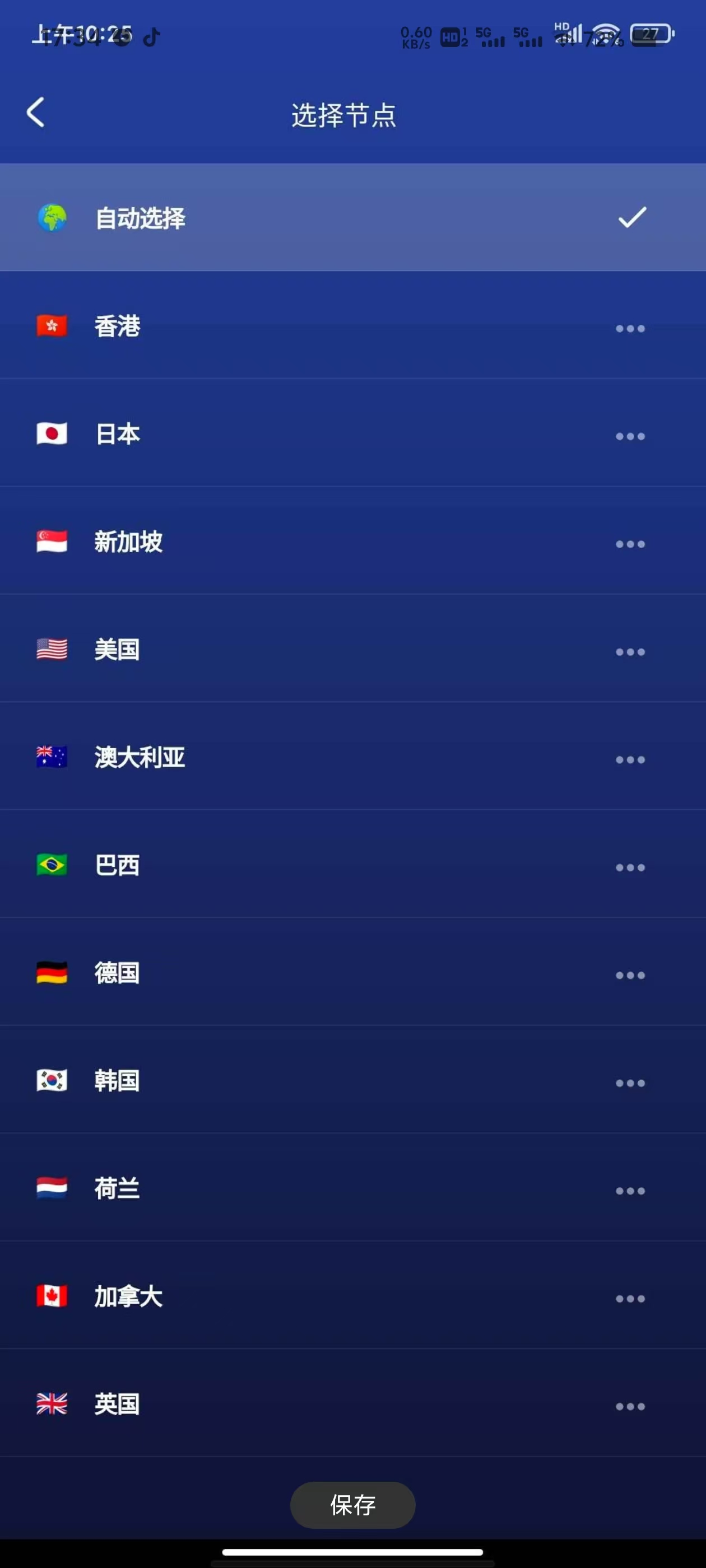Select the 英国 node
Viewport: 706px width, 1568px height.
click(352, 1403)
